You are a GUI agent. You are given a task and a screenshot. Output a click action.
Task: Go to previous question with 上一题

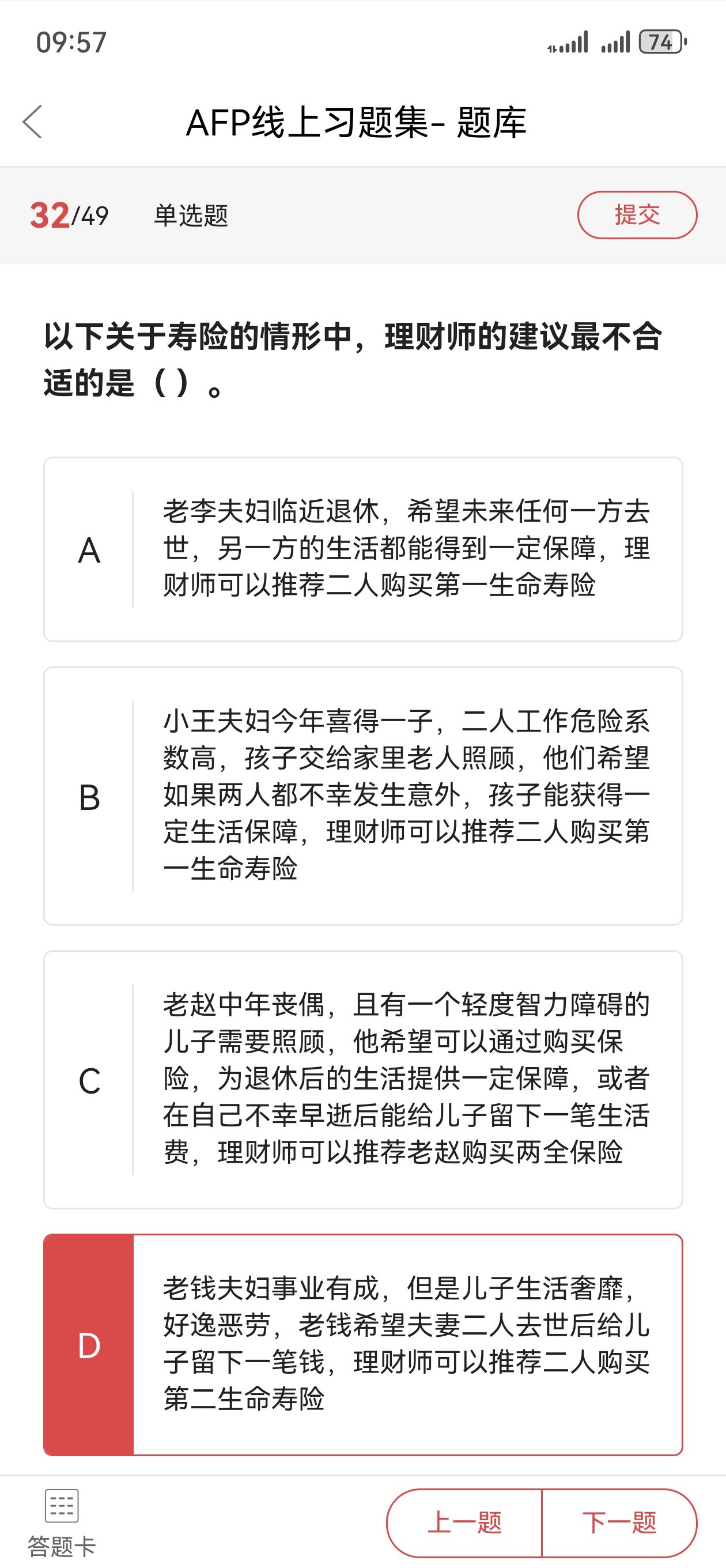(x=464, y=1522)
